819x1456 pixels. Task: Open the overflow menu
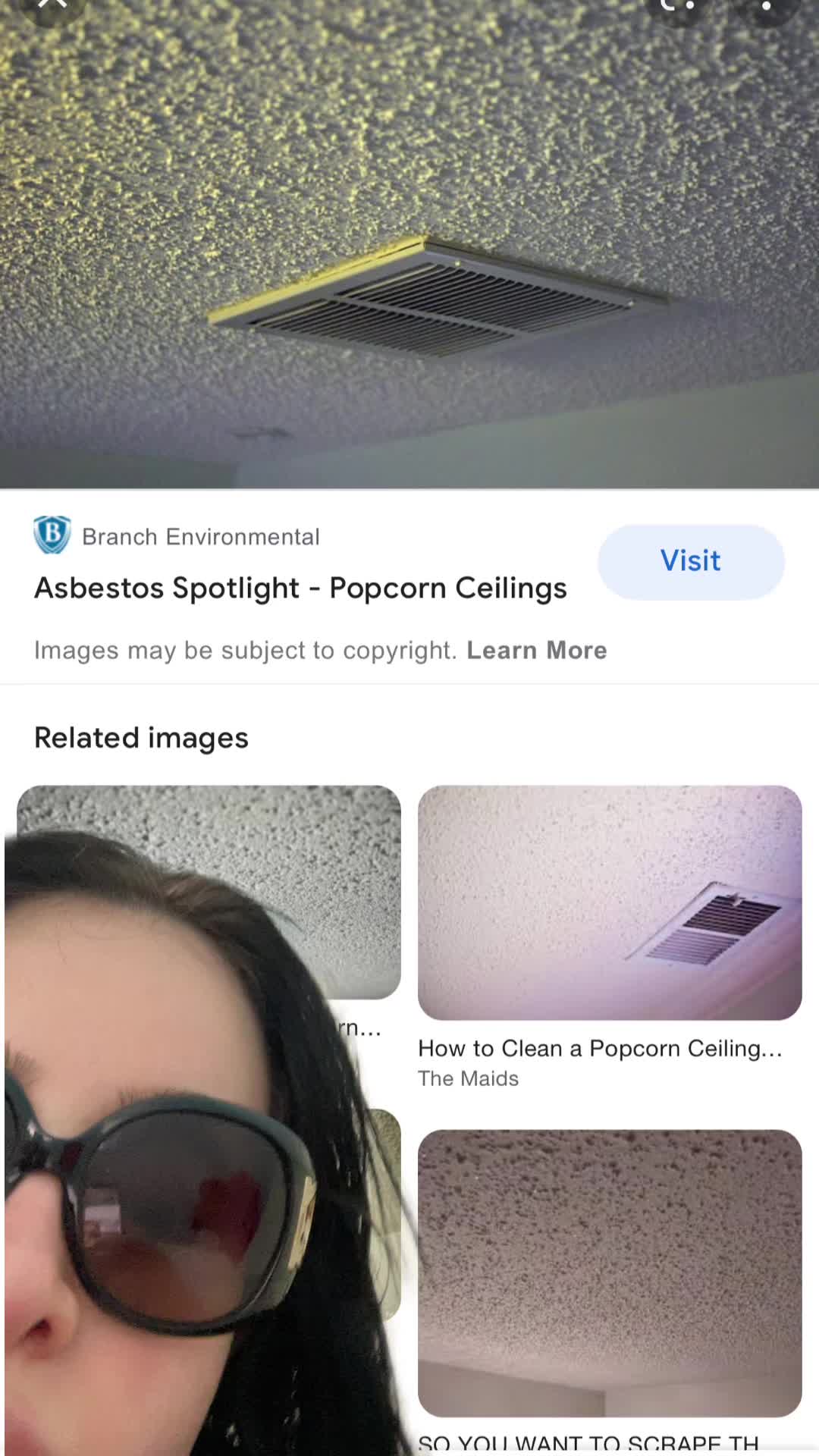coord(767,6)
